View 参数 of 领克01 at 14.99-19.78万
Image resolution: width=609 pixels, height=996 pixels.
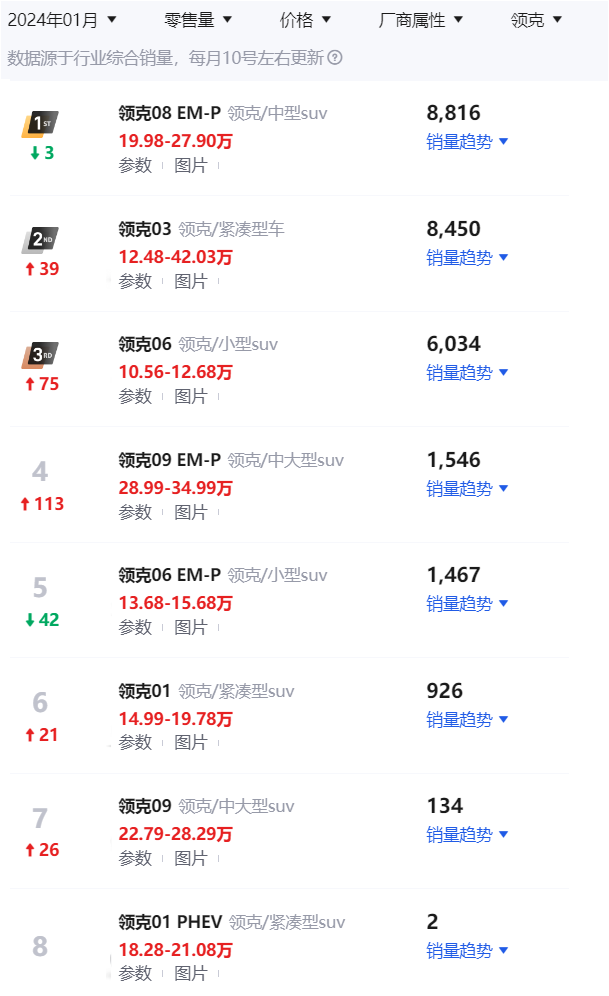coord(135,743)
